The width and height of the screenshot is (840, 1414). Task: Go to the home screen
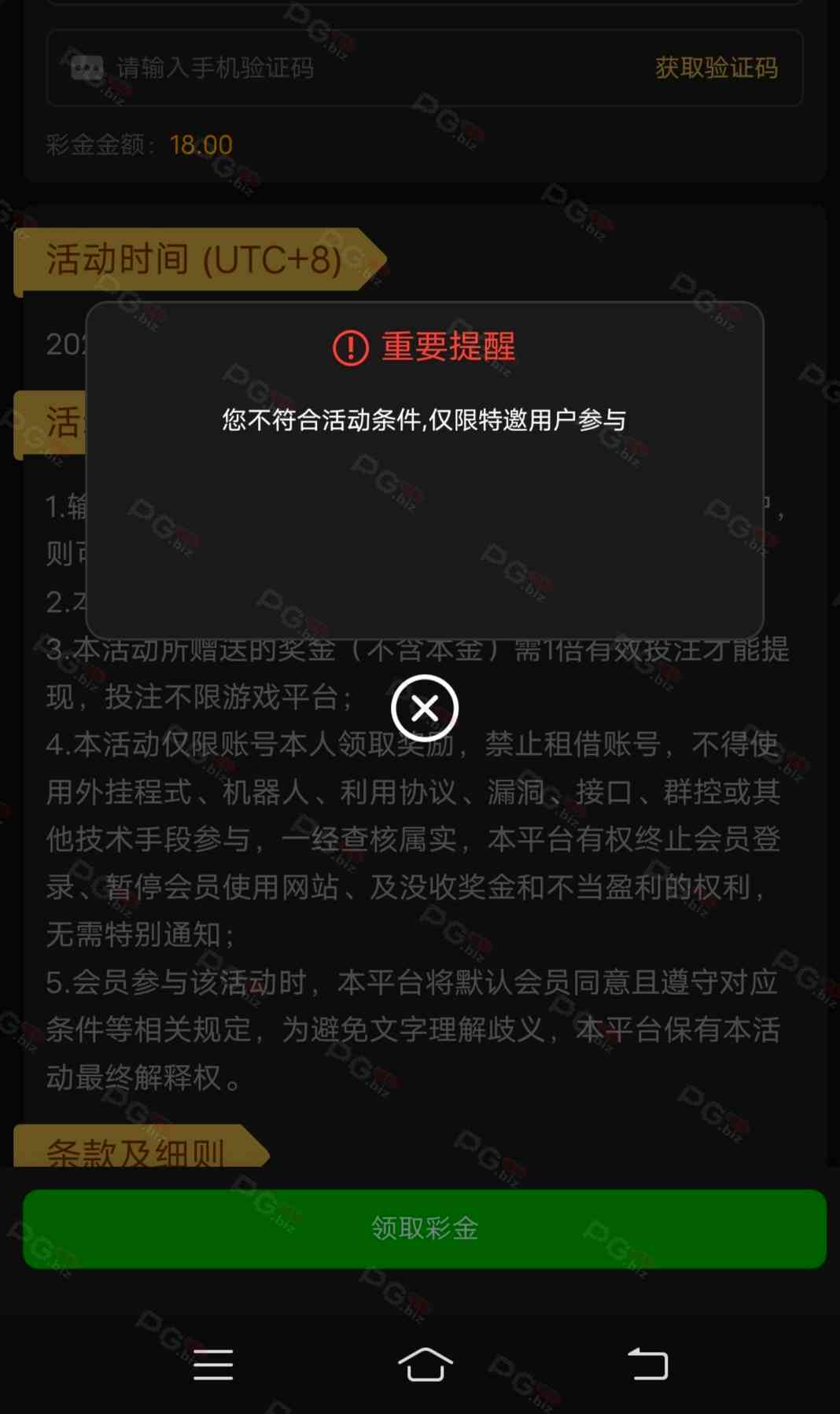click(x=425, y=1364)
